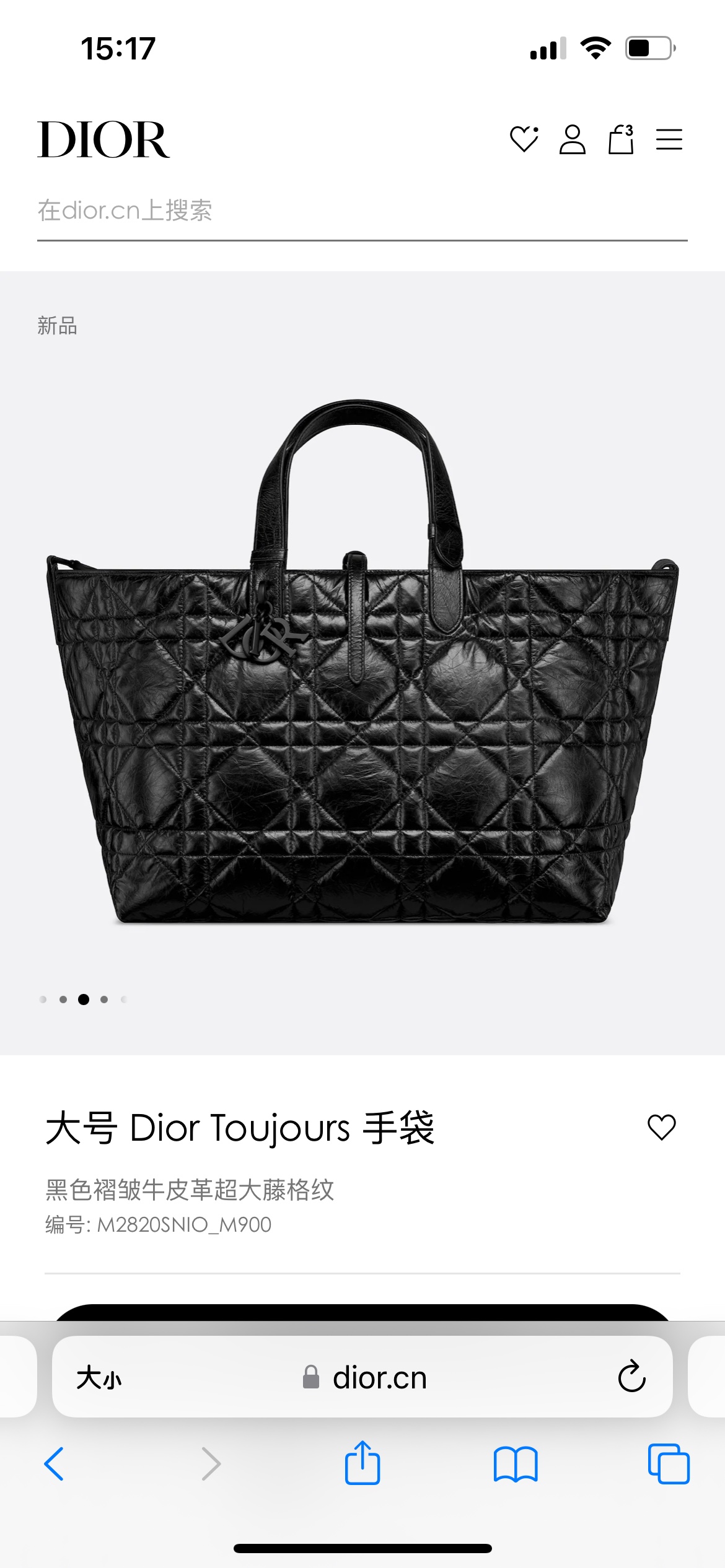Image resolution: width=725 pixels, height=1568 pixels.
Task: Go back to the previous page
Action: (x=55, y=1464)
